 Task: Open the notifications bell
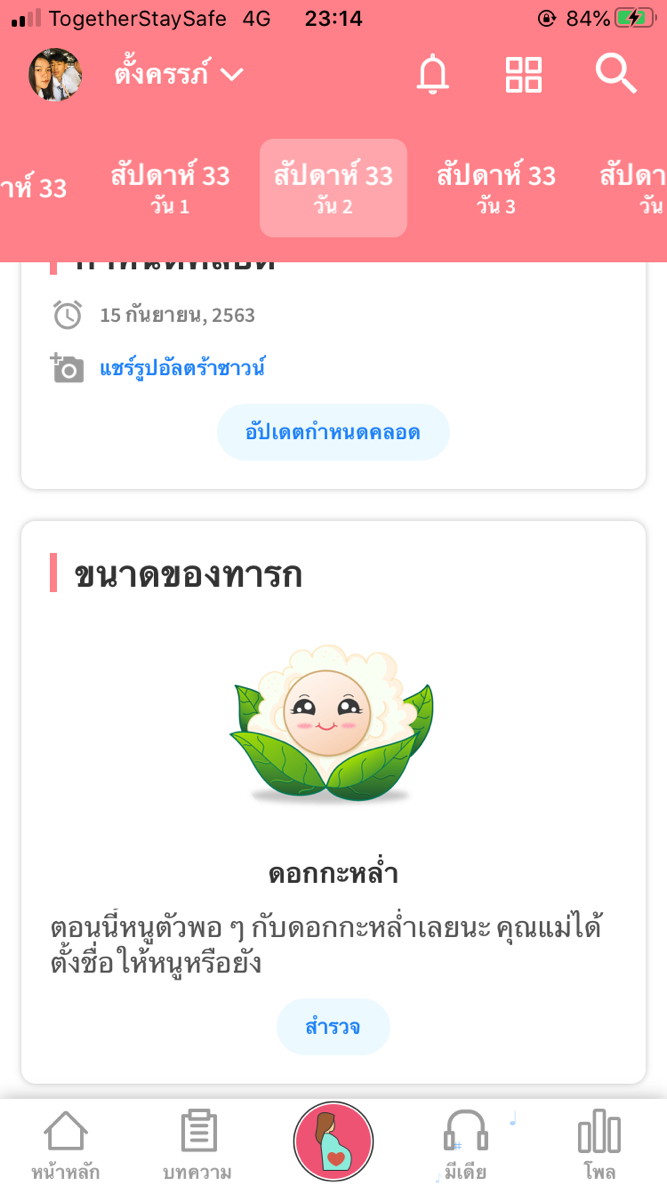point(433,74)
